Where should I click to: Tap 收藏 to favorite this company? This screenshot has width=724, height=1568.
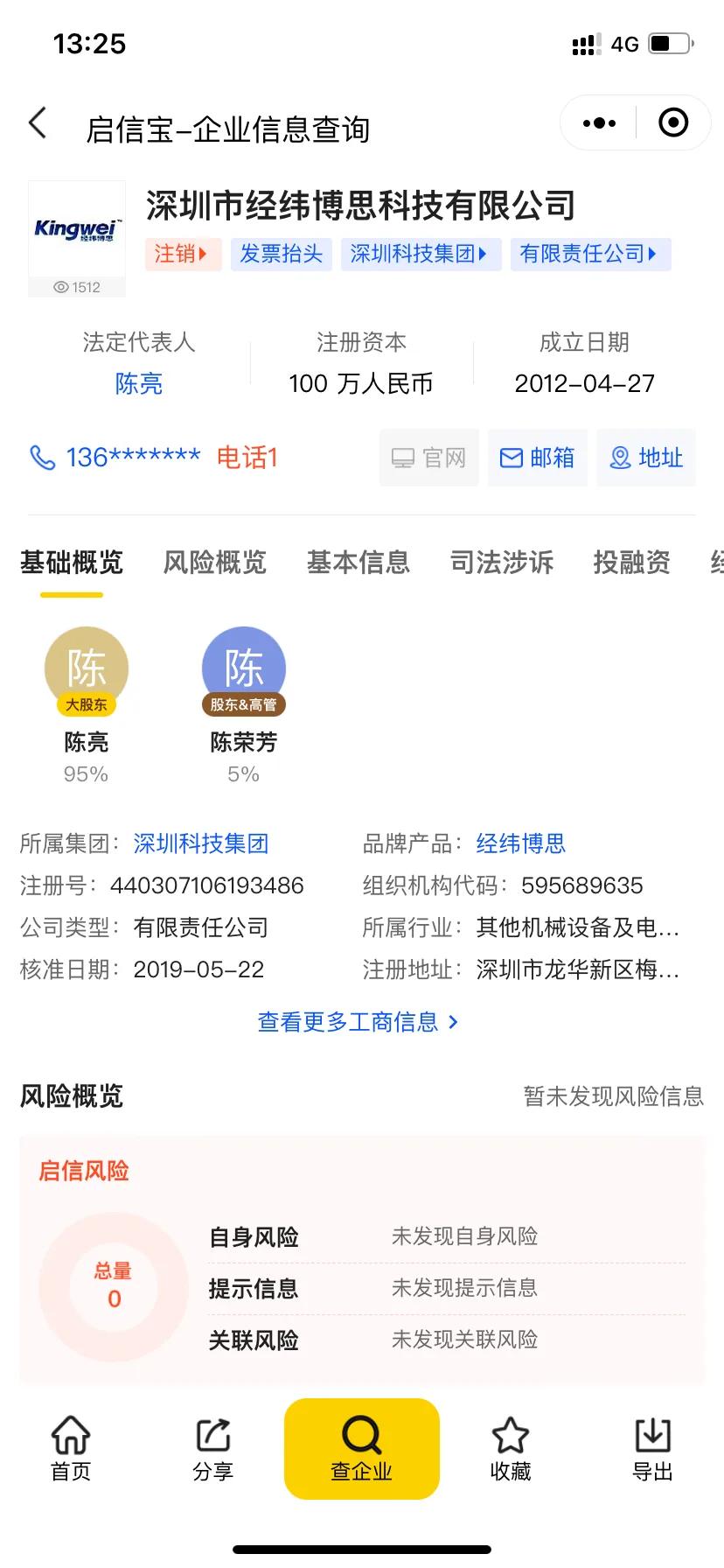511,1448
